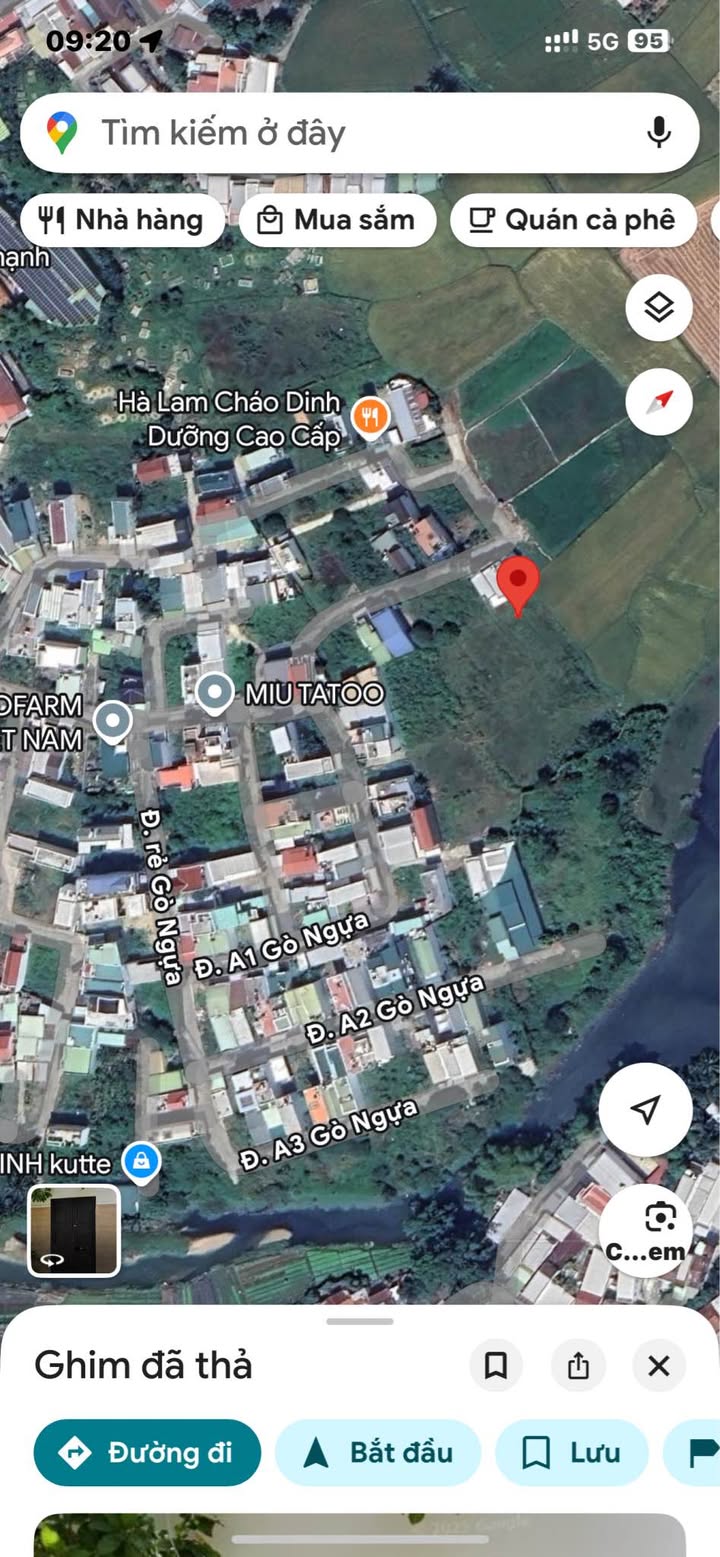
Task: Center map on my current location
Action: [x=646, y=1109]
